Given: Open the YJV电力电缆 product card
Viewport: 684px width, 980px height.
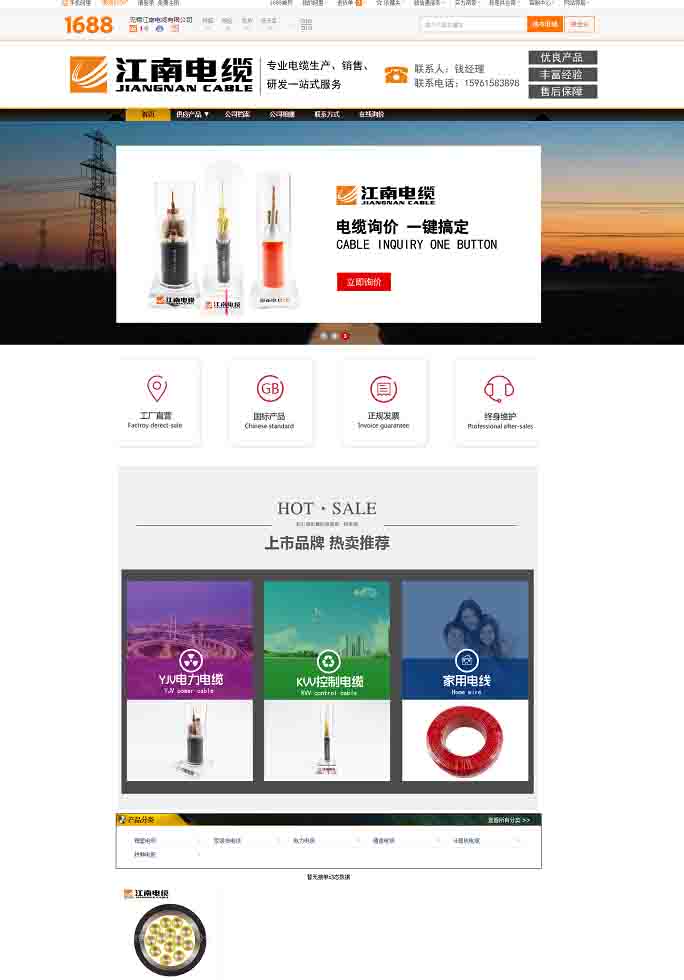Looking at the screenshot, I should [190, 680].
